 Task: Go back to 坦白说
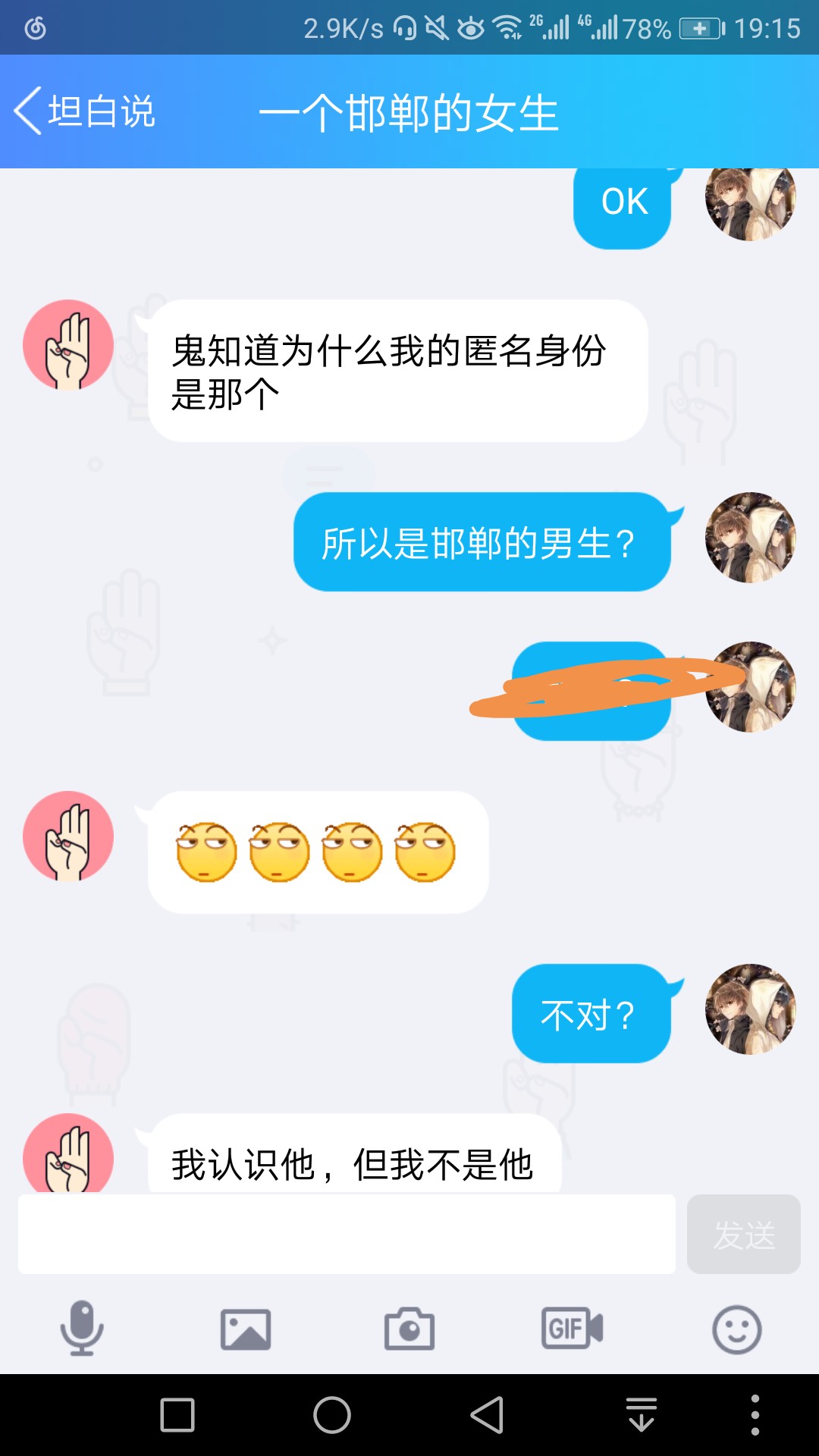click(84, 111)
